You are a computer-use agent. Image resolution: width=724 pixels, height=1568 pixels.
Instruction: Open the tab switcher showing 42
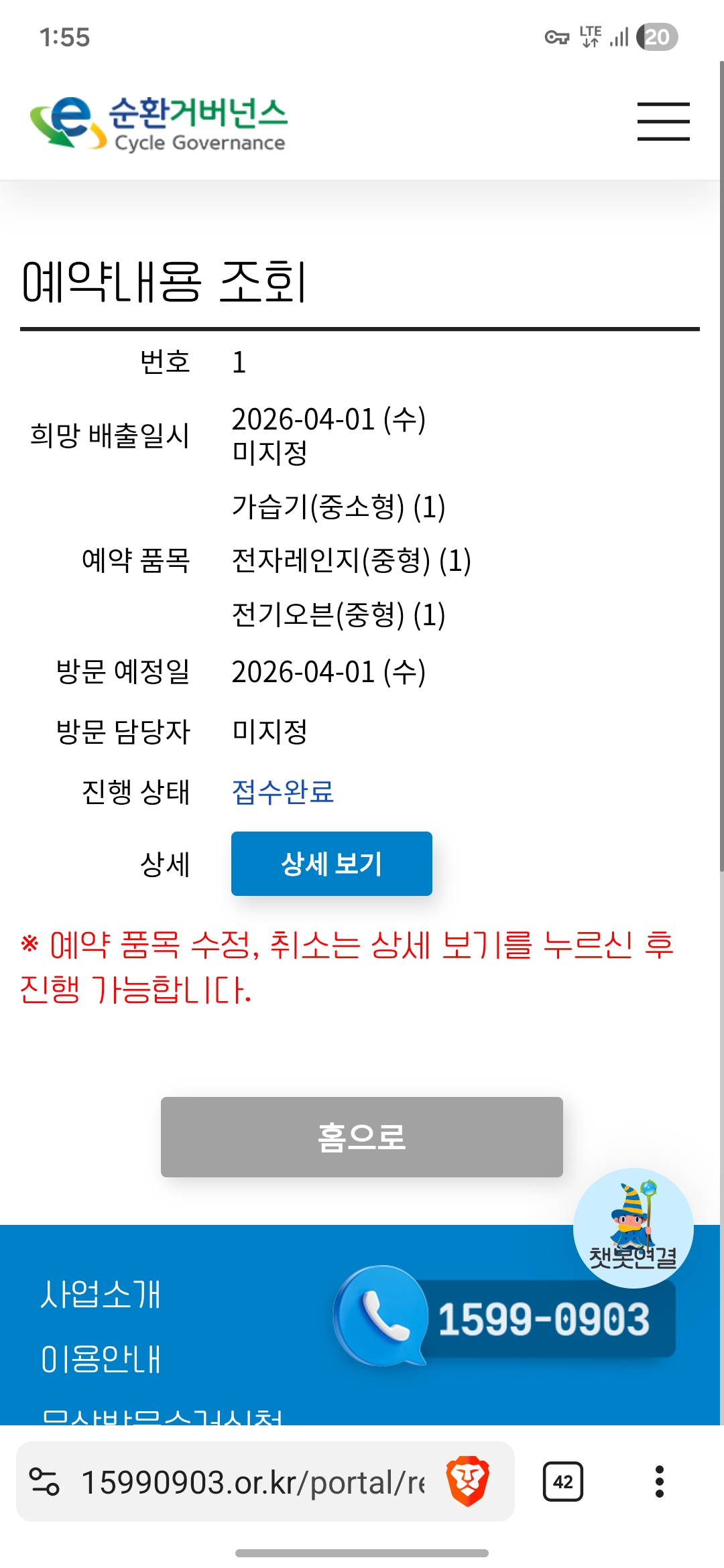point(563,1482)
